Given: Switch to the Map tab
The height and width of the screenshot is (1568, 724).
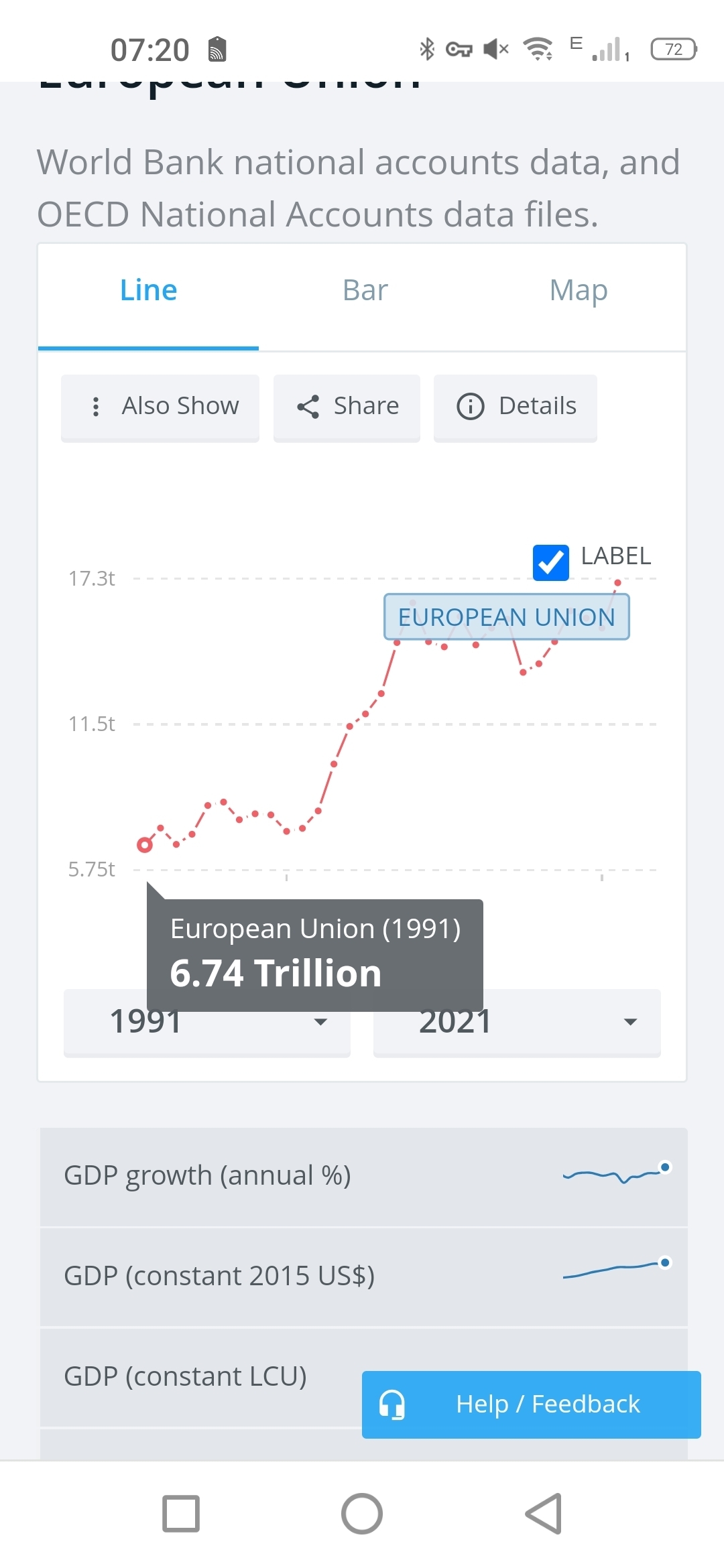Looking at the screenshot, I should pyautogui.click(x=578, y=291).
